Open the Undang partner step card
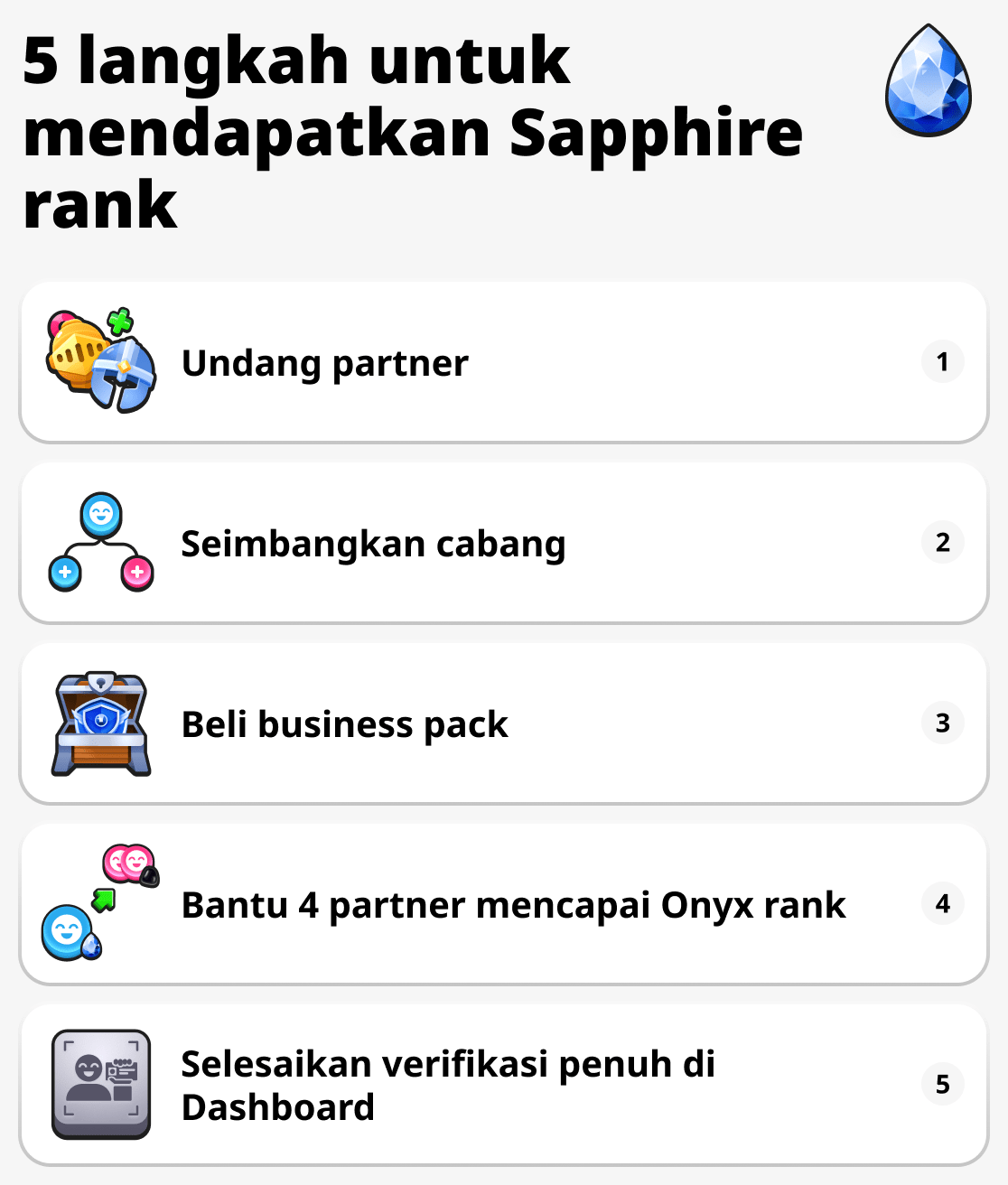Image resolution: width=1008 pixels, height=1185 pixels. (504, 361)
